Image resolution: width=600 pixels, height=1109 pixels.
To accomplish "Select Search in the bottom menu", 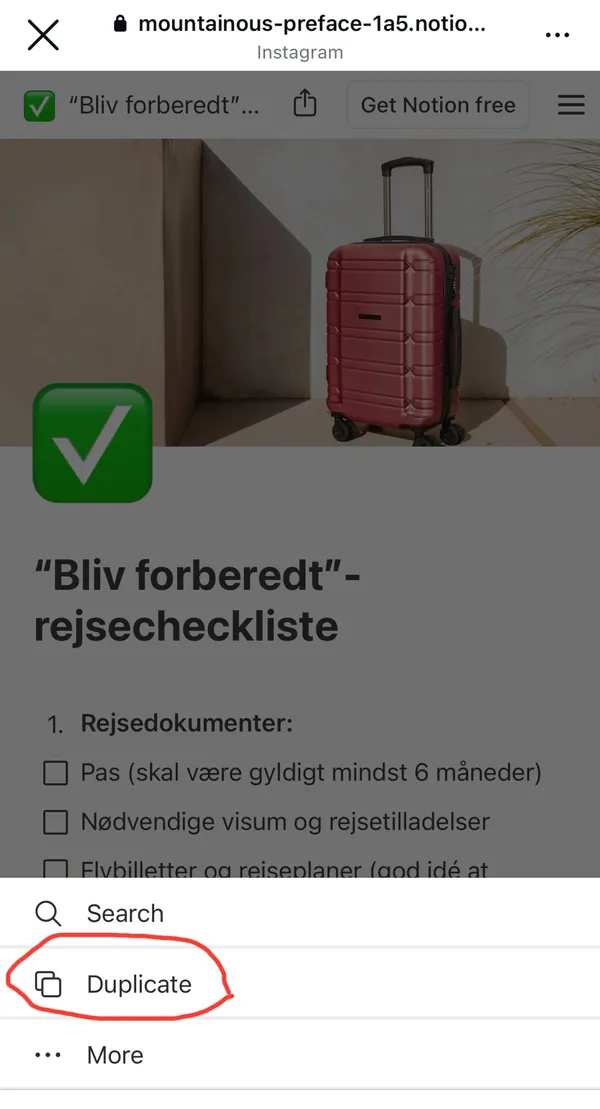I will (124, 913).
